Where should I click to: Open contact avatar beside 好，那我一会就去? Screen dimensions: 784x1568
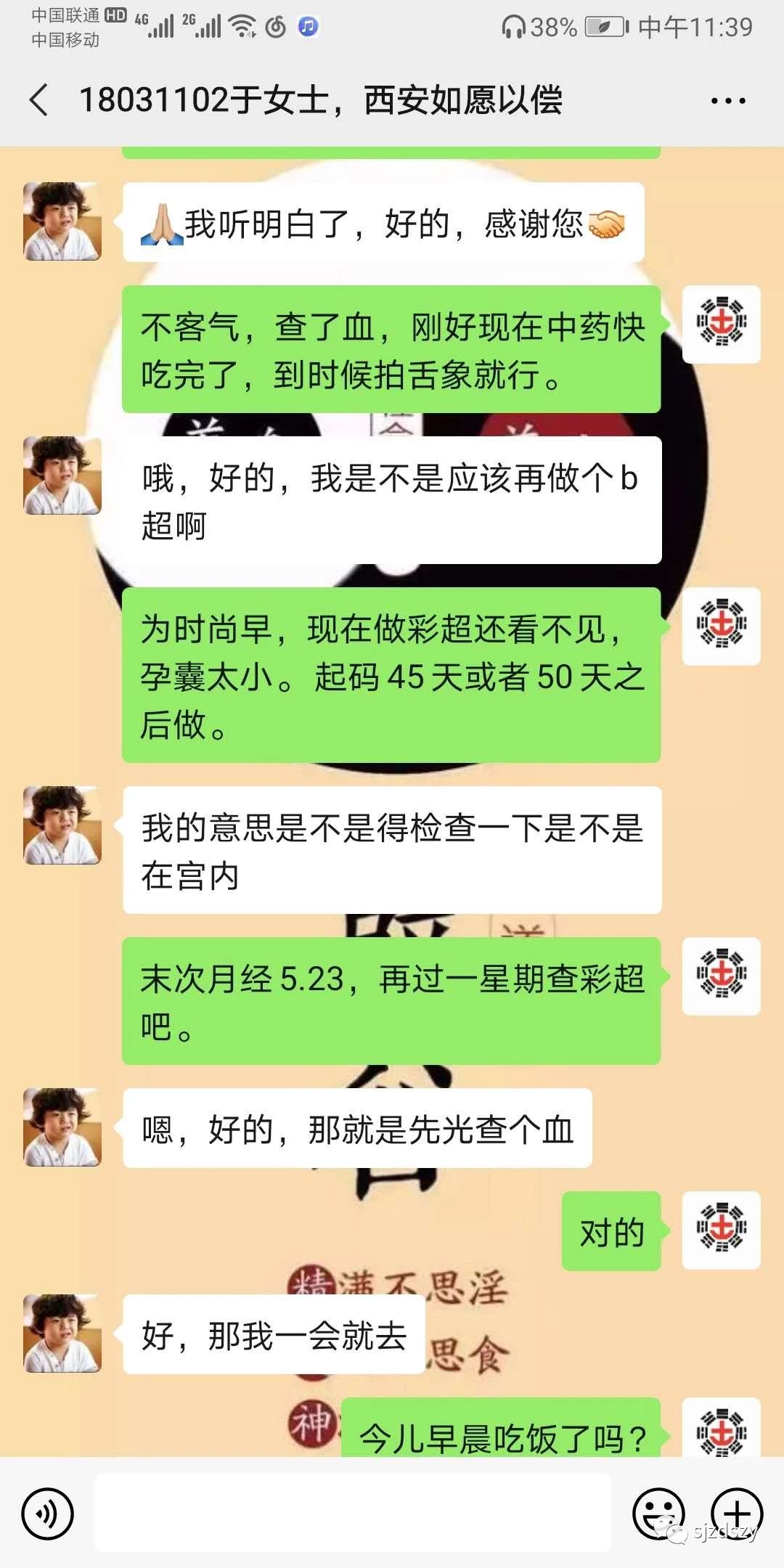(x=62, y=1334)
